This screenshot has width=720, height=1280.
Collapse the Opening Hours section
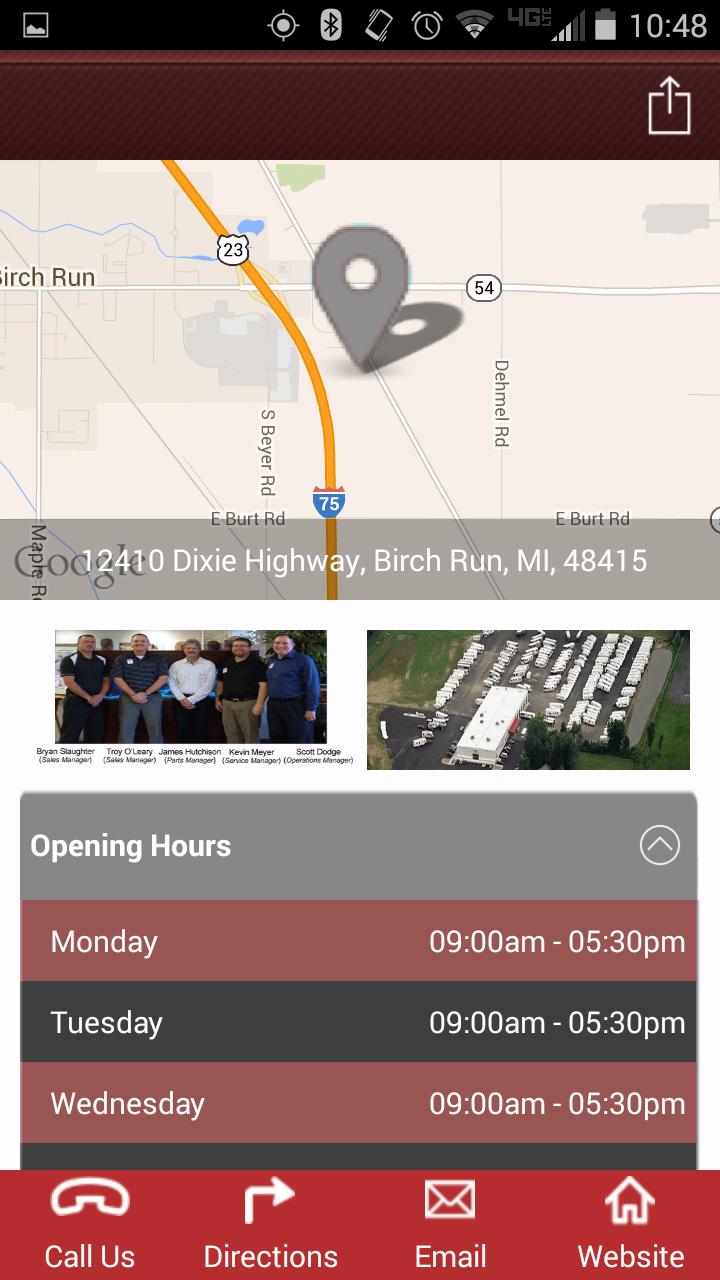[659, 846]
